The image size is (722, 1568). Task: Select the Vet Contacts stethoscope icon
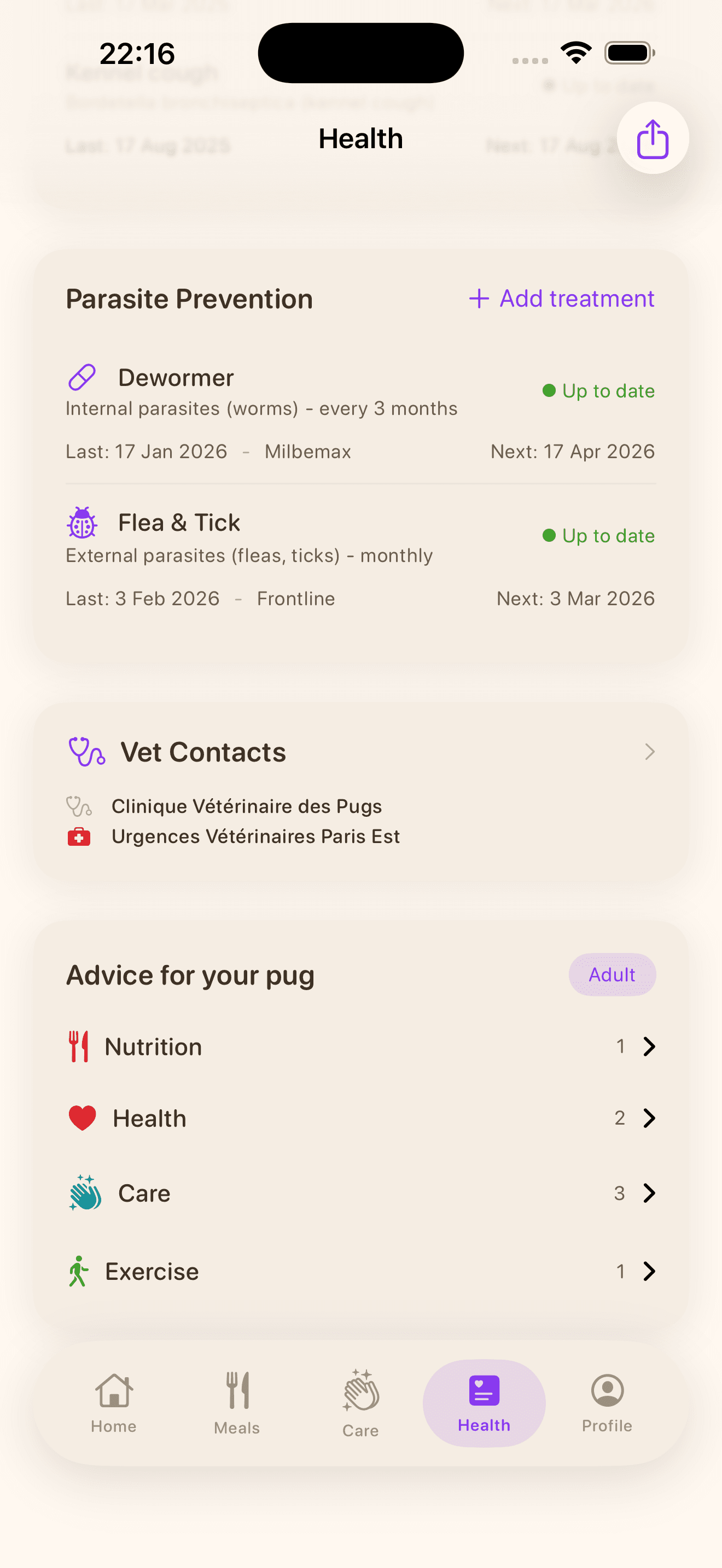pos(86,752)
